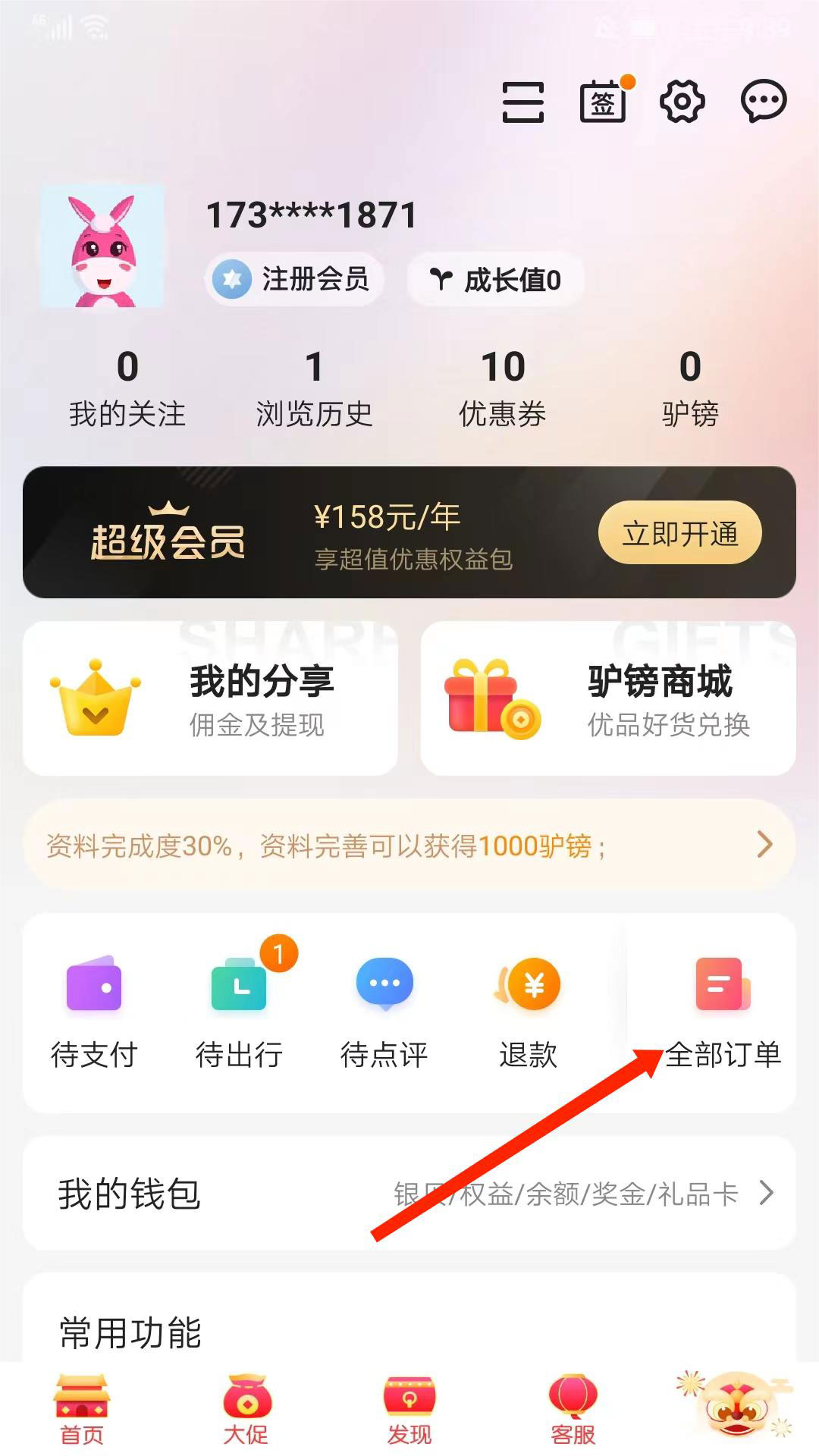This screenshot has height=1456, width=819.
Task: Open 退款 refund orders
Action: (529, 1009)
